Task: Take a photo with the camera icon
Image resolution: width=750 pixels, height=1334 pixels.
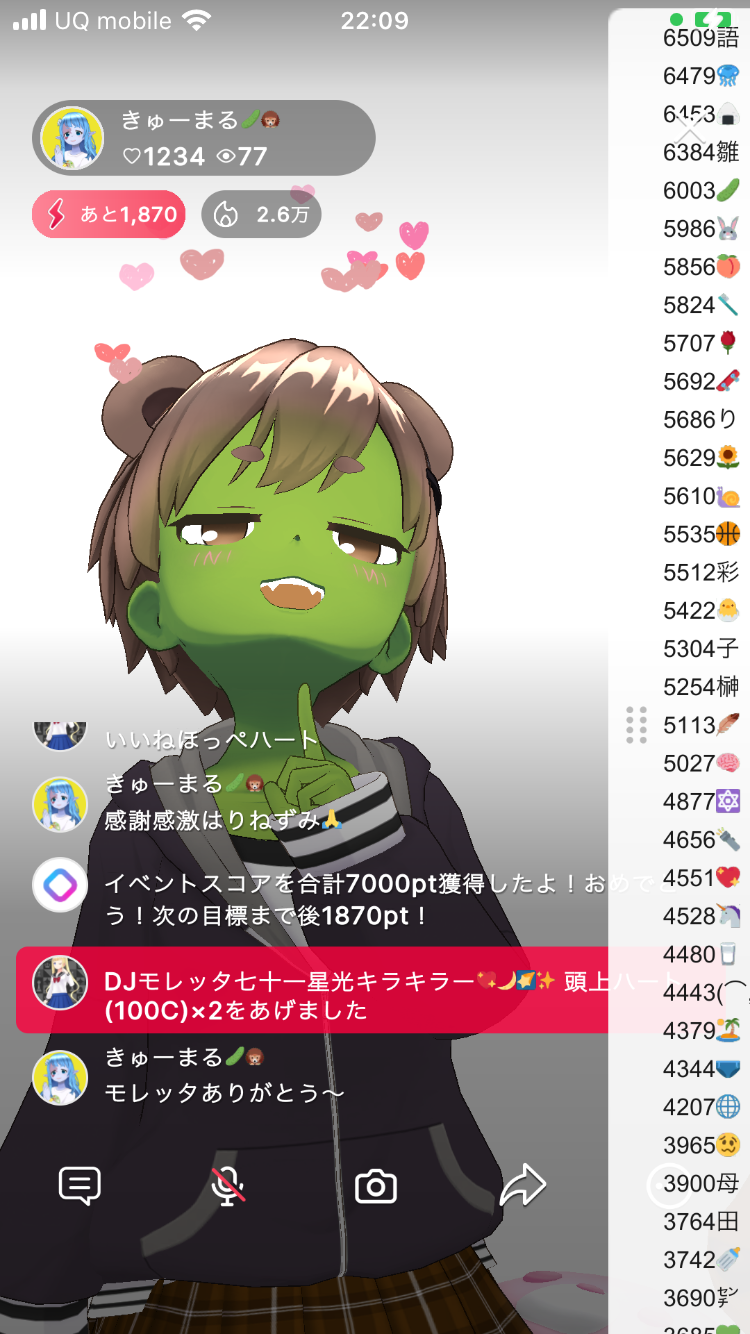Action: click(x=376, y=1187)
